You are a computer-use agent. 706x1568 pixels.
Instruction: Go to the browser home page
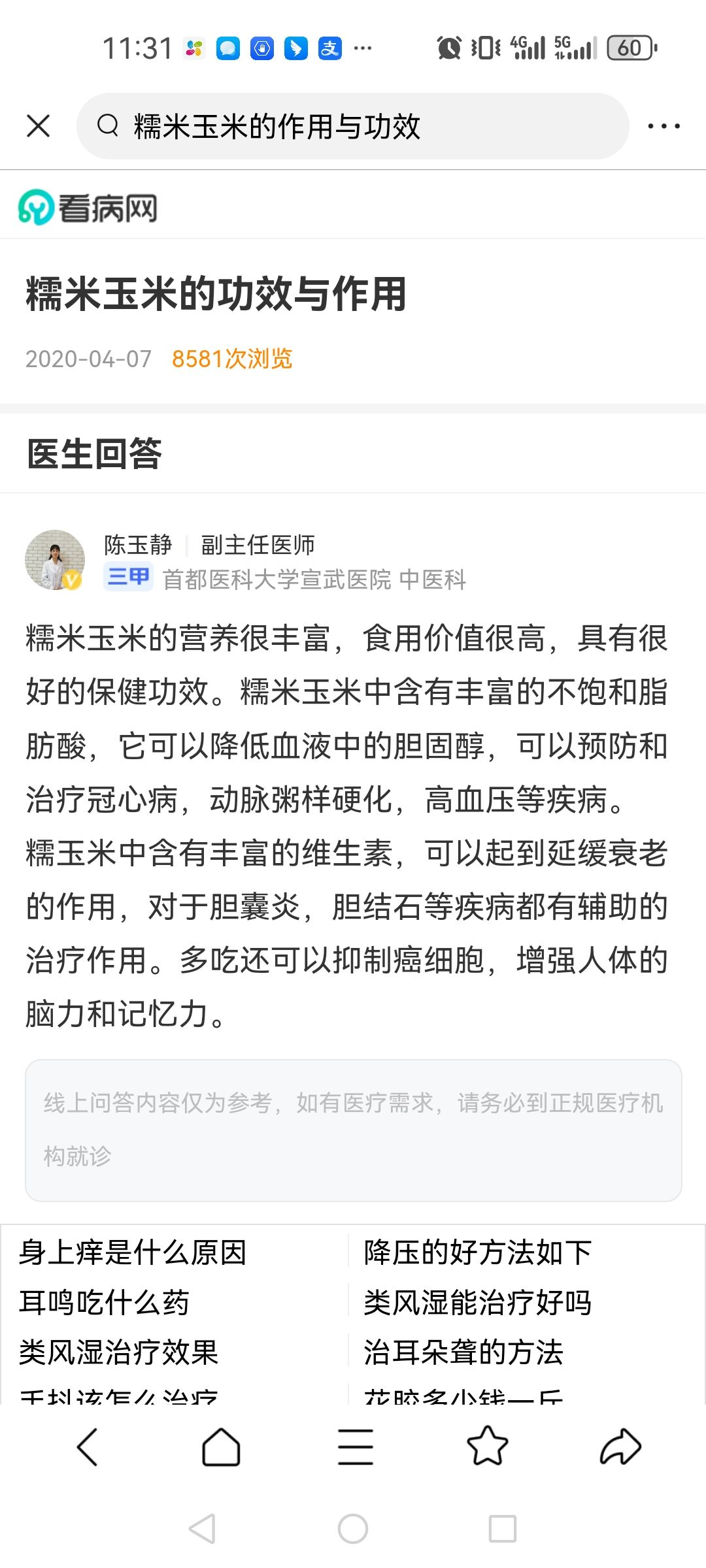coord(221,1447)
